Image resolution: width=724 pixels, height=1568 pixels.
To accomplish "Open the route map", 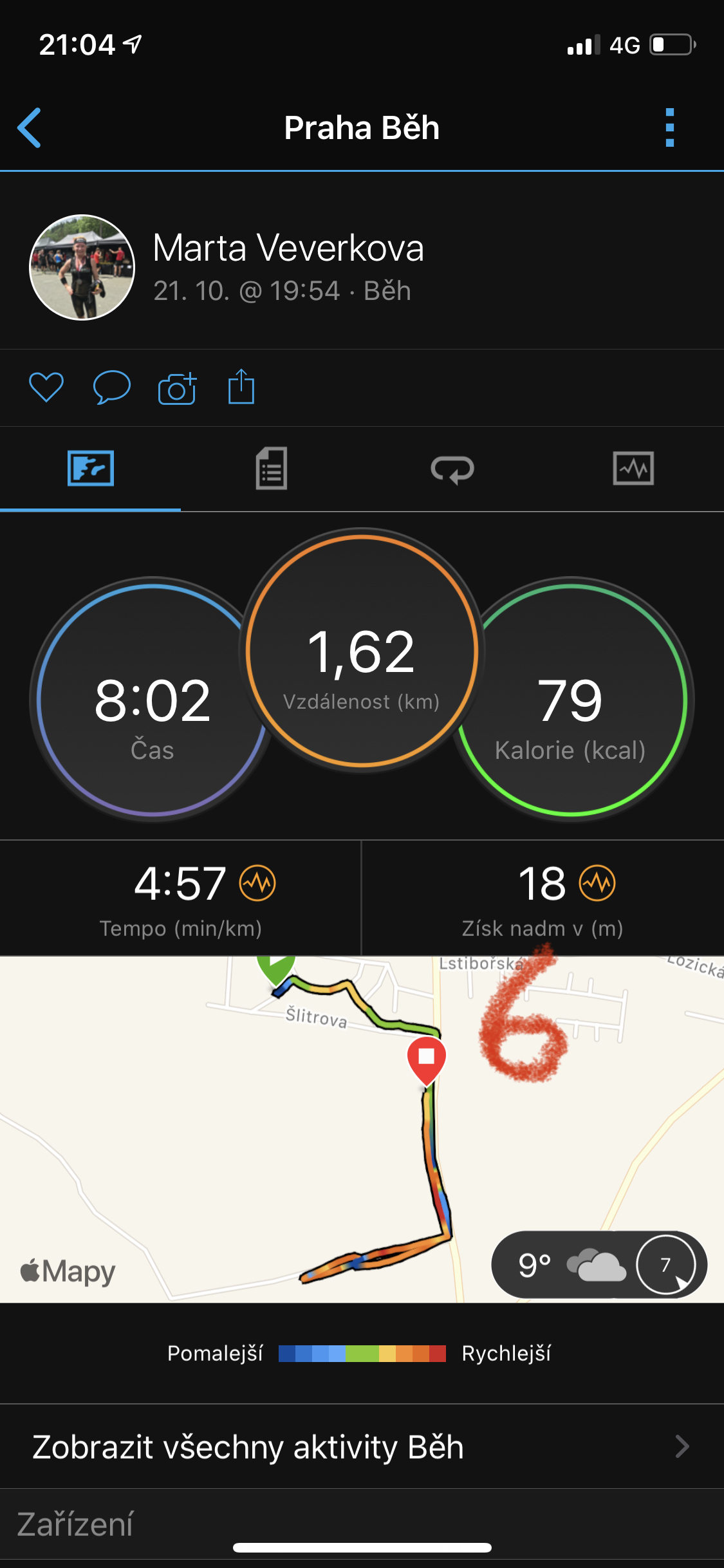I will 362,1129.
